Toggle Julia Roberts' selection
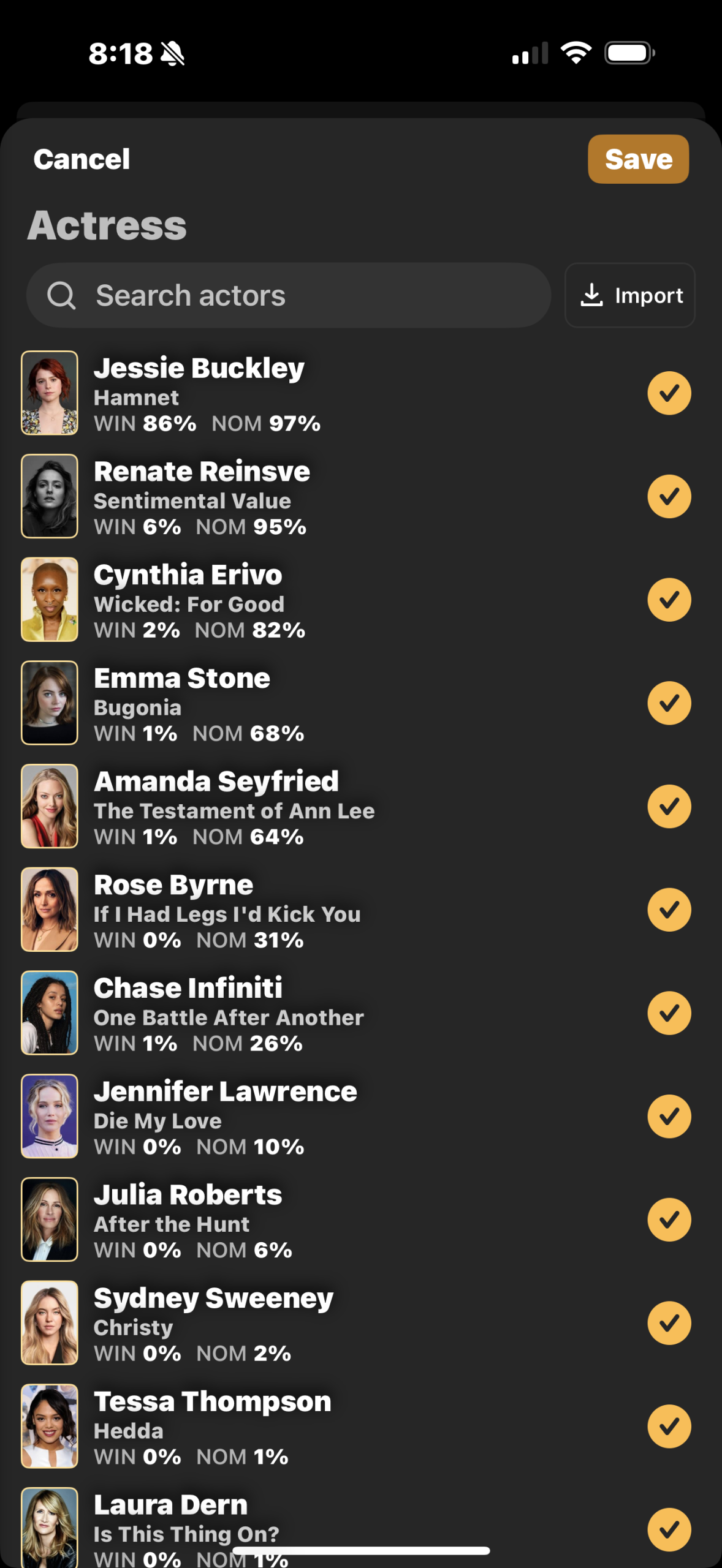This screenshot has height=1568, width=722. 669,1219
